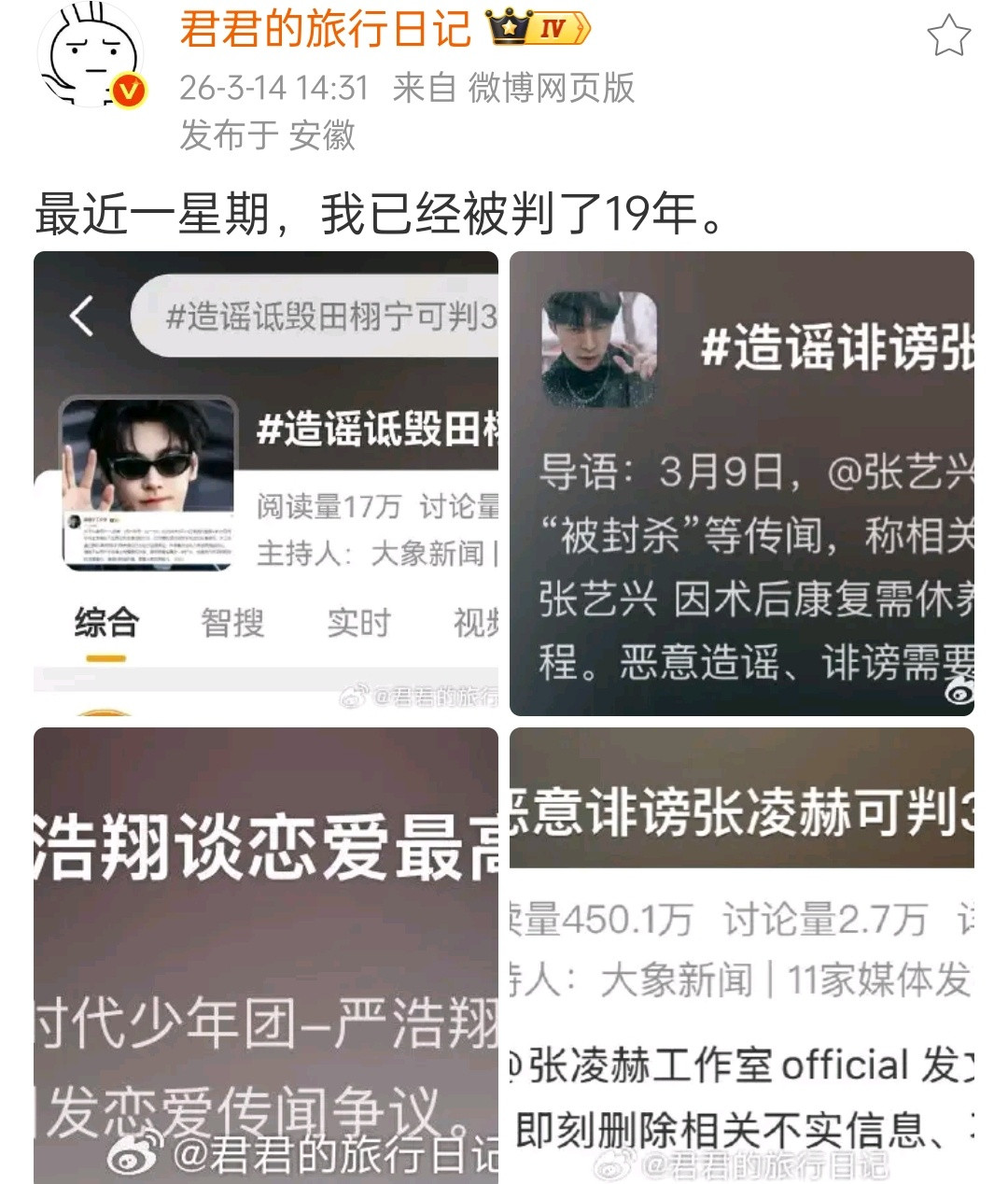Image resolution: width=1008 pixels, height=1184 pixels.
Task: Click the orange V verification badge on avatar
Action: [x=128, y=89]
